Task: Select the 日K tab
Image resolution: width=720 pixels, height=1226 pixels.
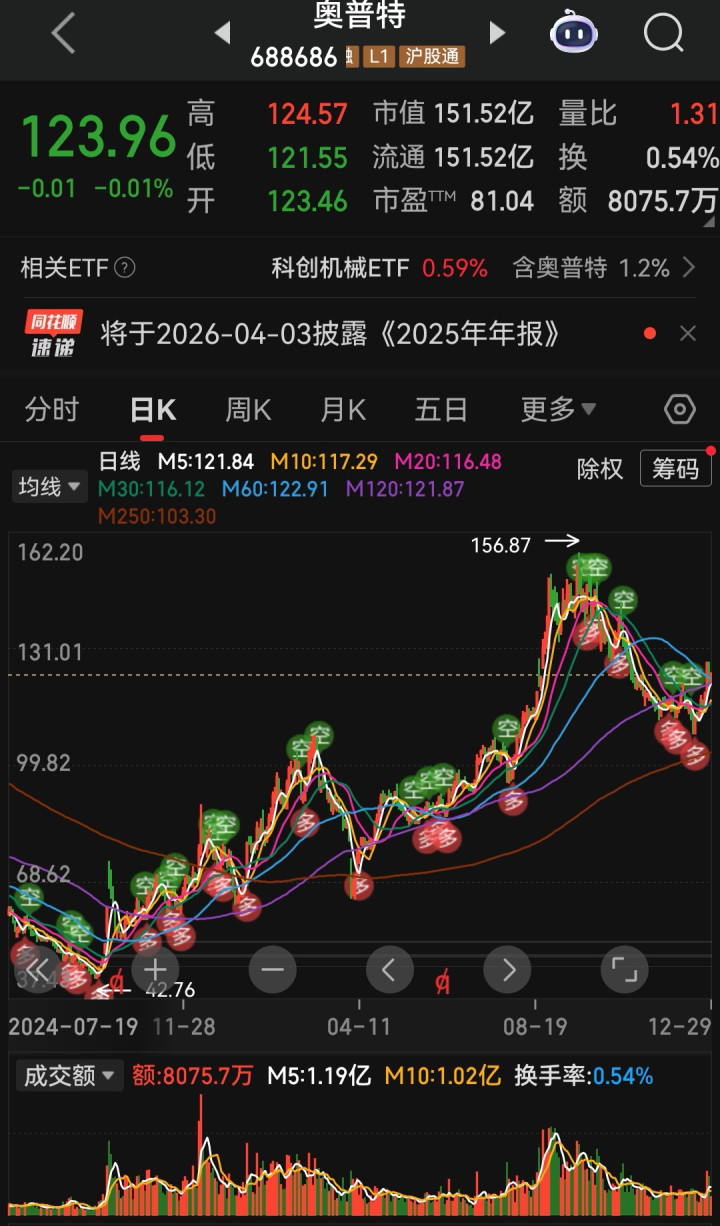Action: pyautogui.click(x=153, y=410)
